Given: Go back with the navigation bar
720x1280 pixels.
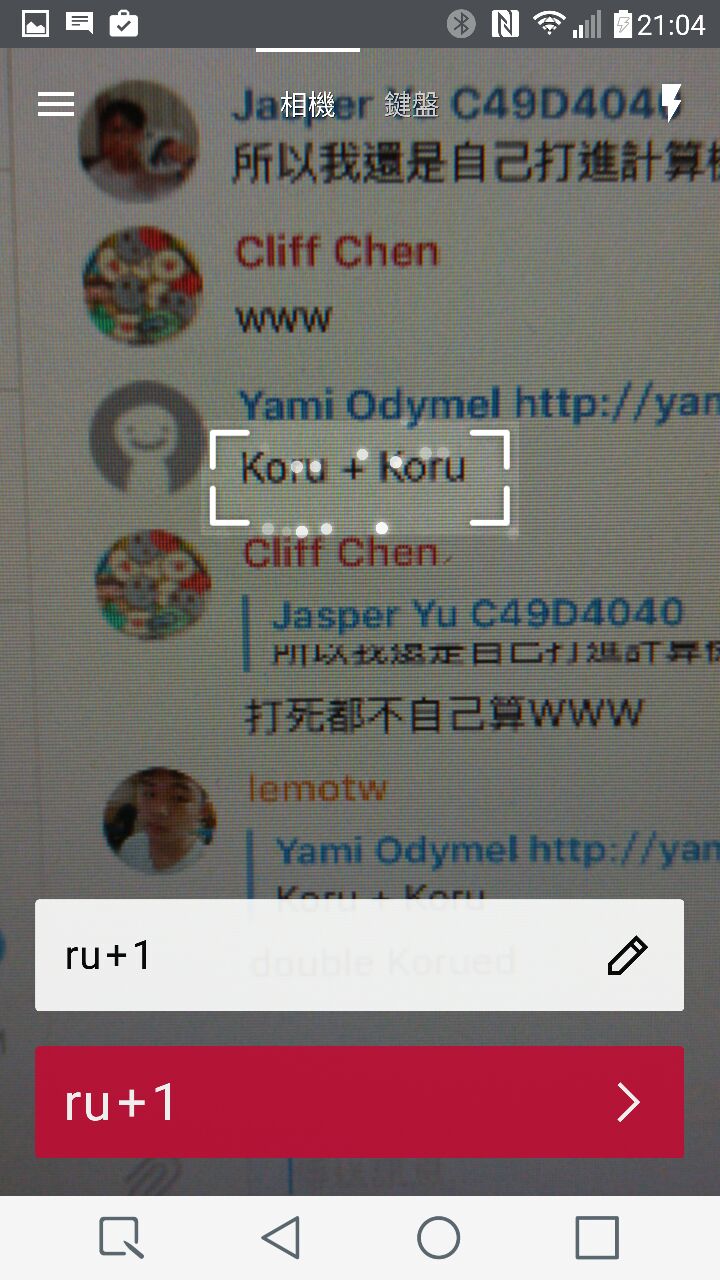Looking at the screenshot, I should coord(281,1238).
